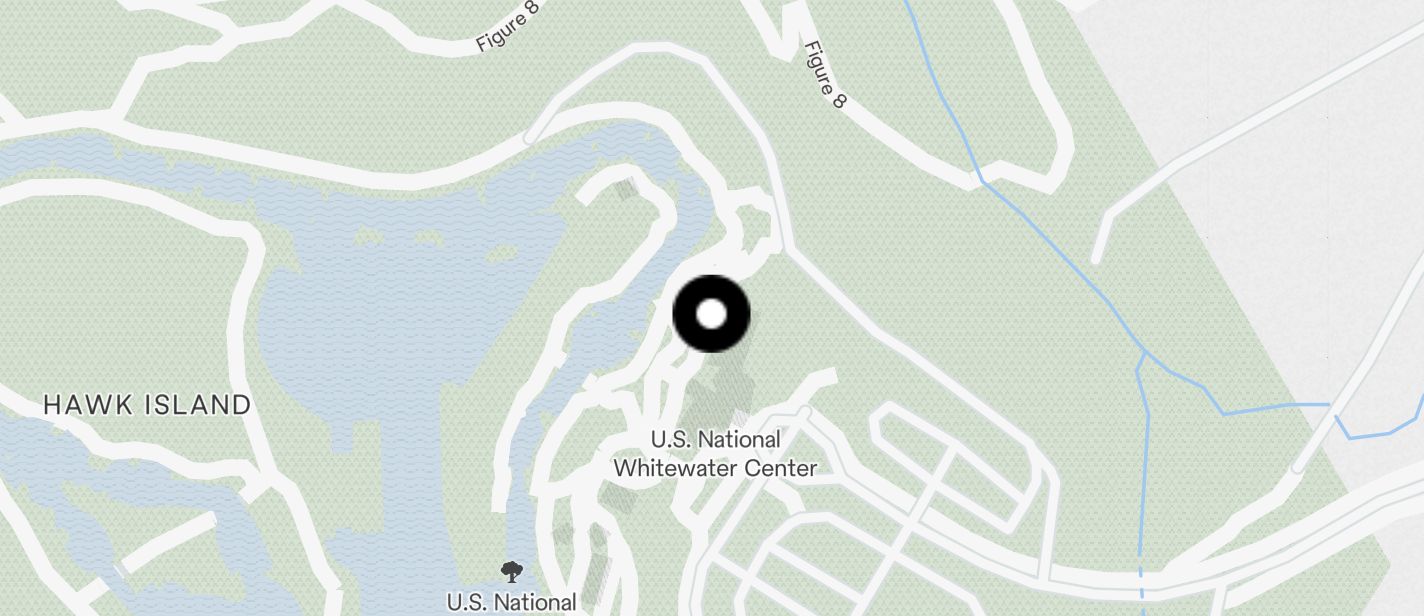Tap the black location marker pin

coord(711,314)
